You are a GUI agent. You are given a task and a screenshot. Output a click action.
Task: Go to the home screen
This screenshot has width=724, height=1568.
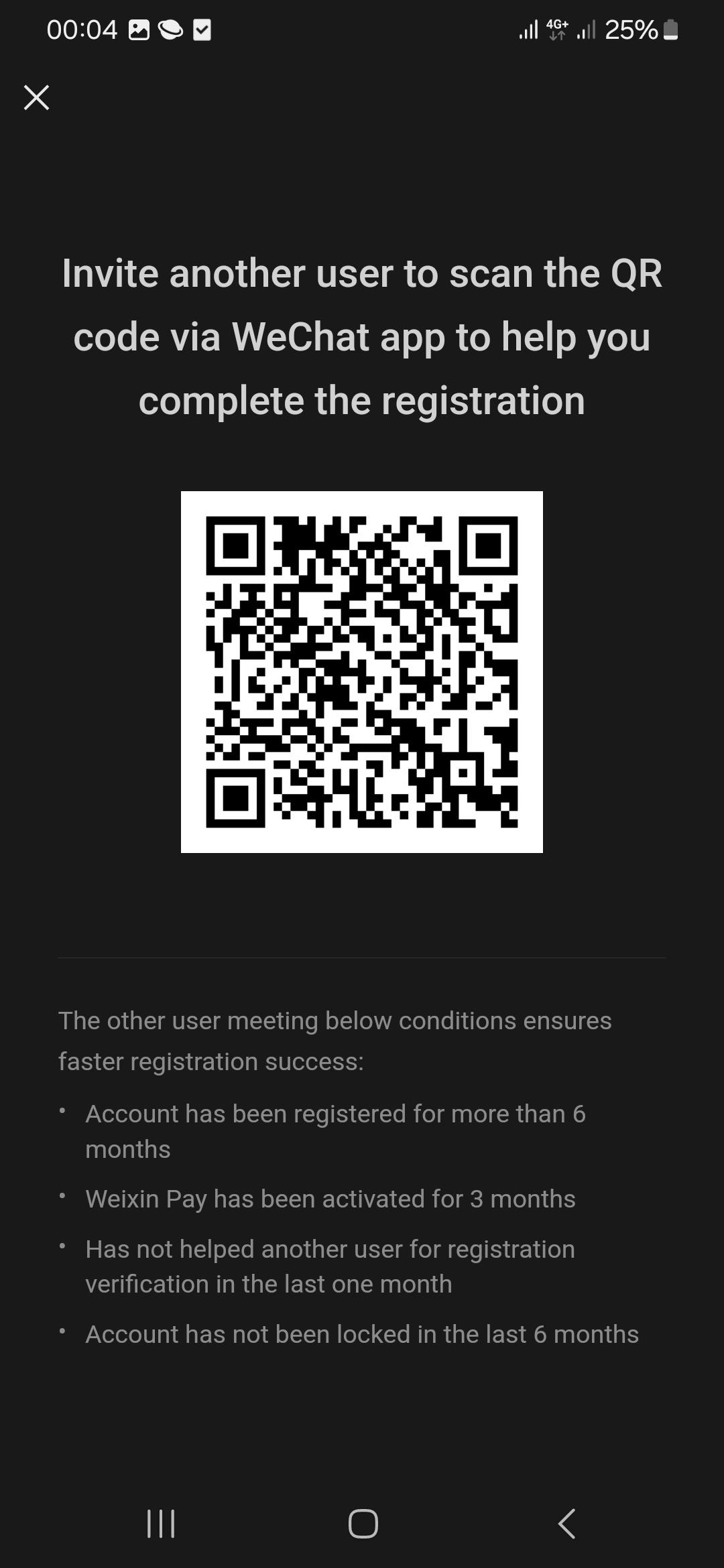(363, 1523)
